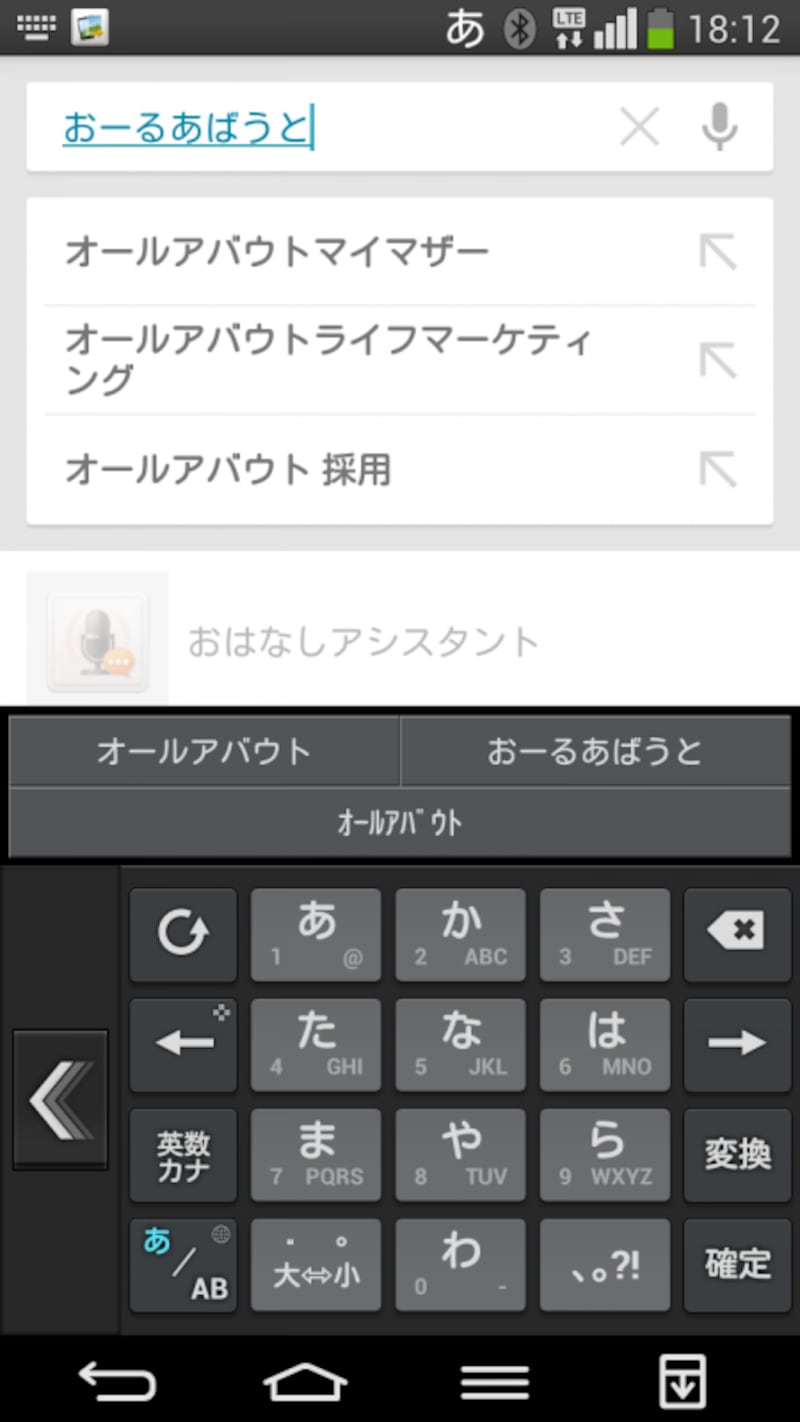Confirm input with the 確定 button

click(737, 1265)
